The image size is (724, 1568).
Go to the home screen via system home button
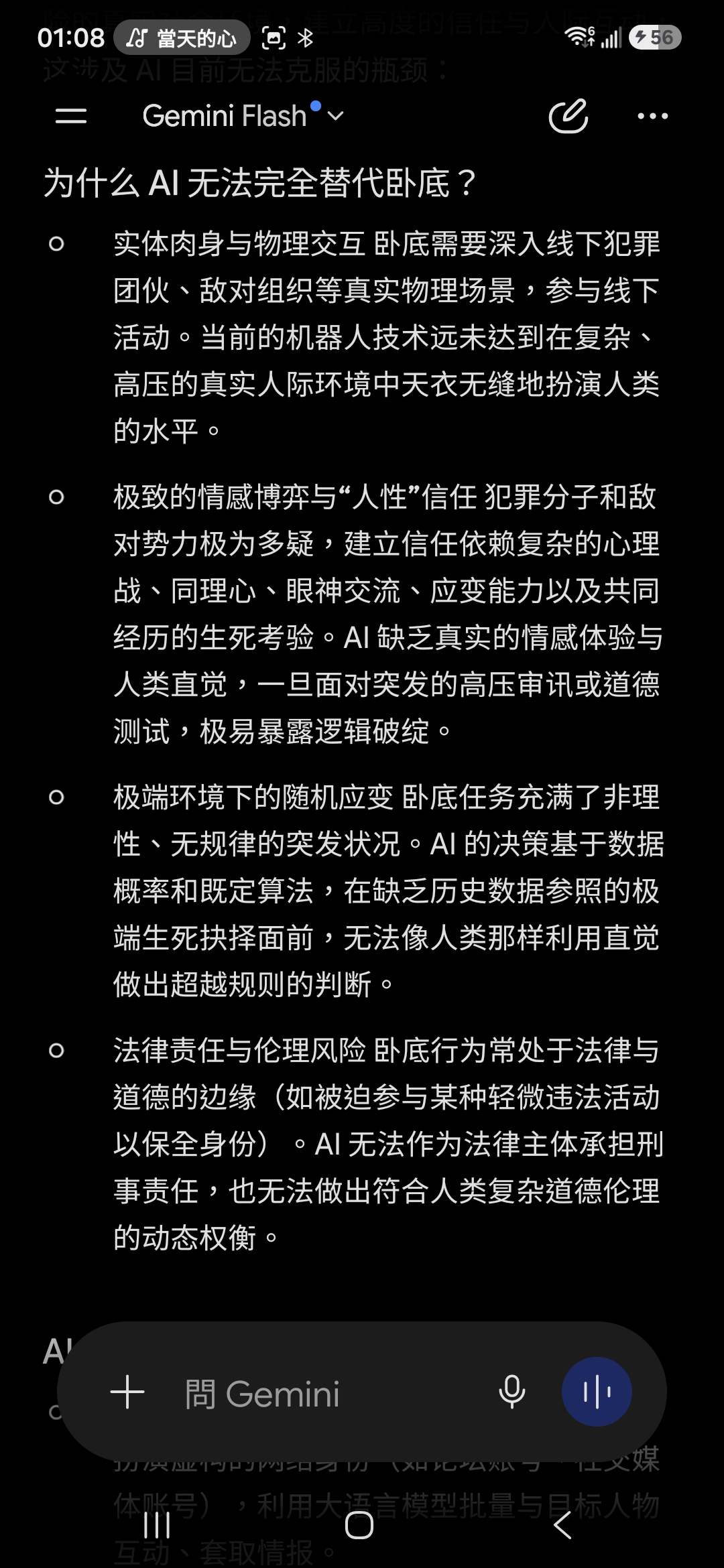(x=359, y=1526)
